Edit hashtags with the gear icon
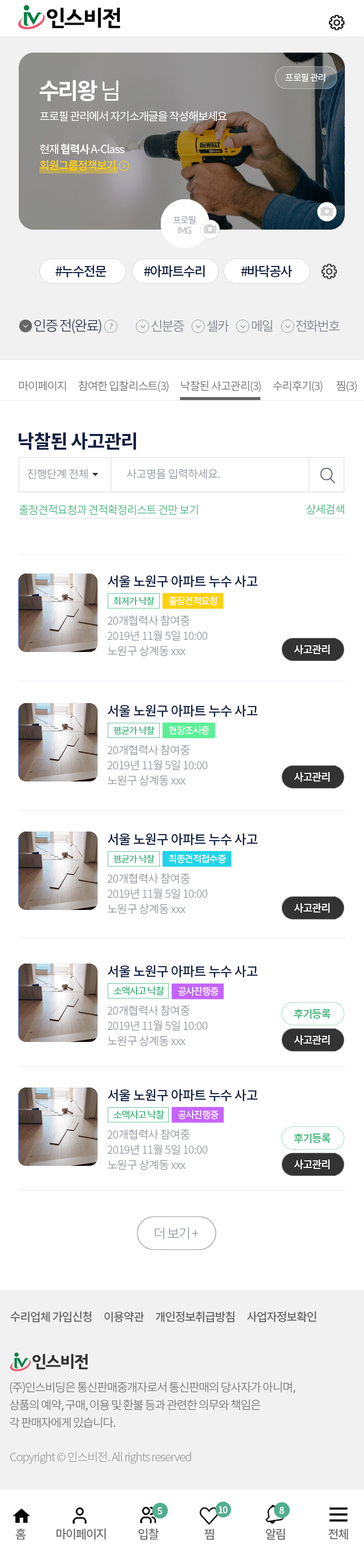Viewport: 364px width, 1568px height. [329, 272]
